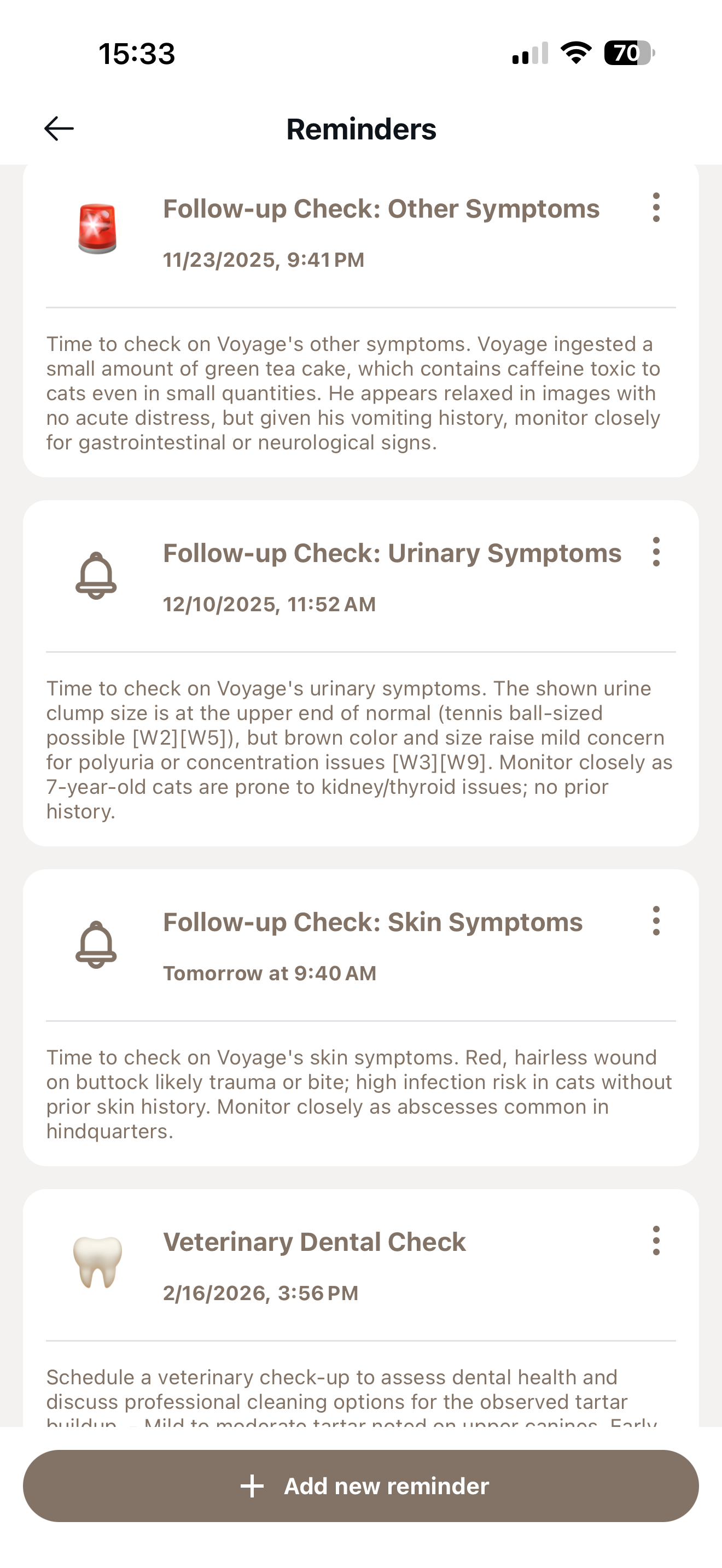Screen dimensions: 722x1568
Task: Open options for Other Symptoms reminder
Action: (656, 208)
